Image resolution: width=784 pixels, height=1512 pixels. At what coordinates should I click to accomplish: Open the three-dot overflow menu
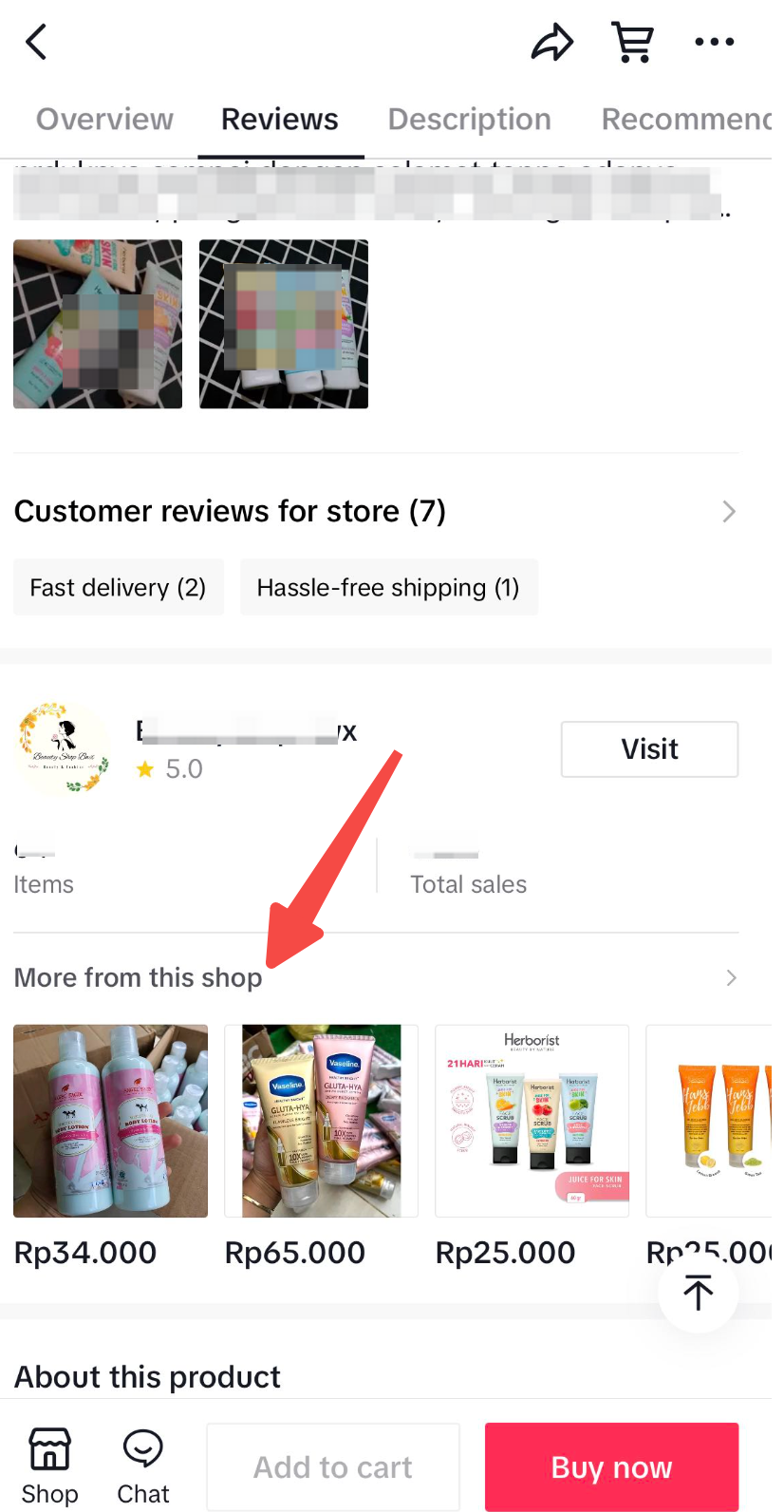coord(714,42)
